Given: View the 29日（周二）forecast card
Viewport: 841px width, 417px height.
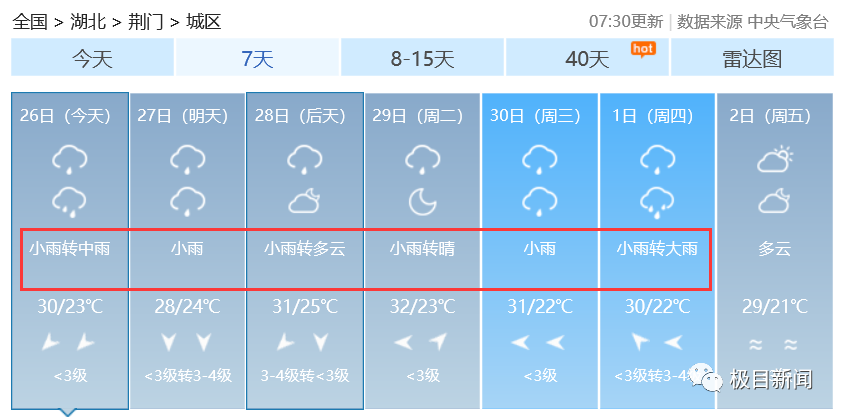Looking at the screenshot, I should 423,250.
